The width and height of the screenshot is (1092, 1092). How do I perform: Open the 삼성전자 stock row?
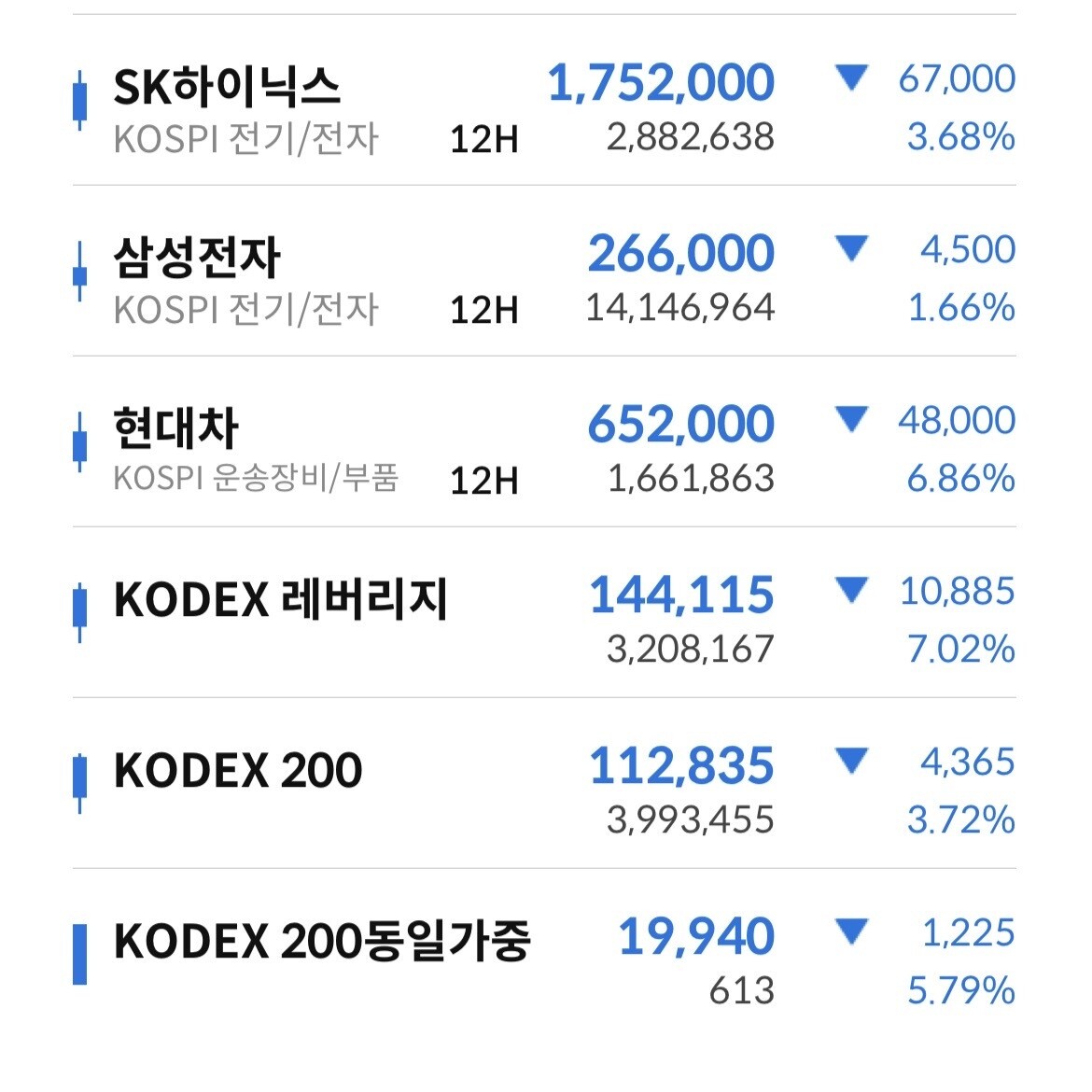click(544, 271)
